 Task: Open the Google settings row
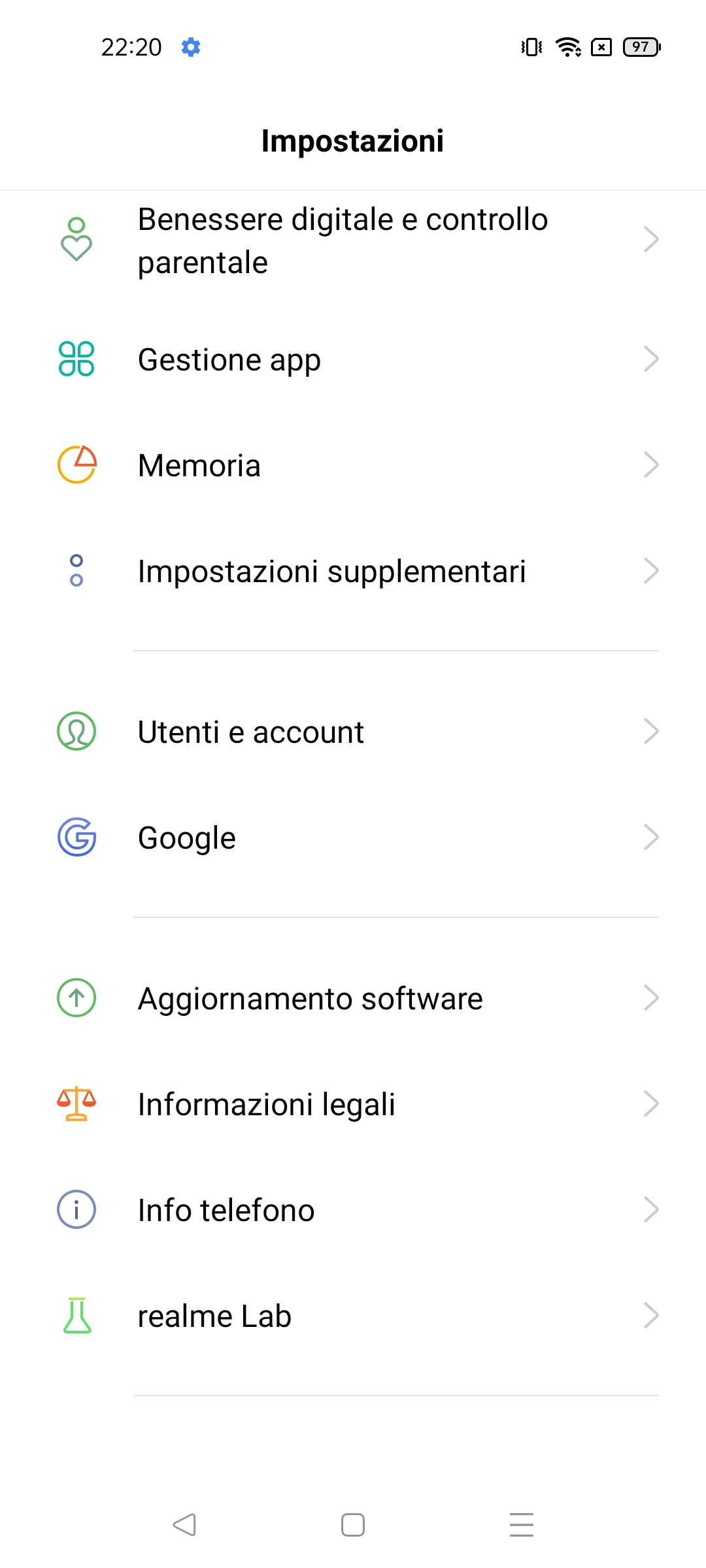coord(353,838)
